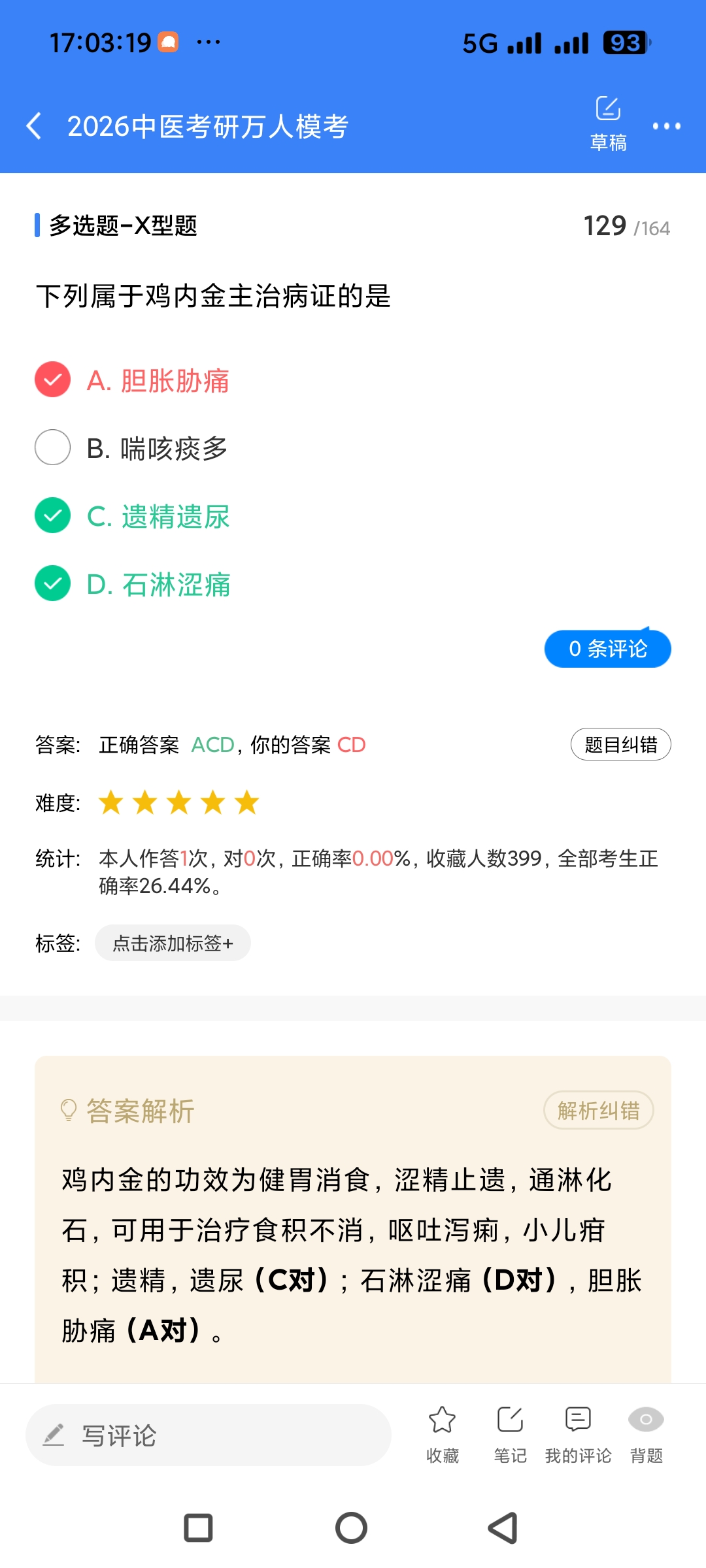Tap the system home button
Viewport: 706px width, 1568px height.
[351, 1528]
